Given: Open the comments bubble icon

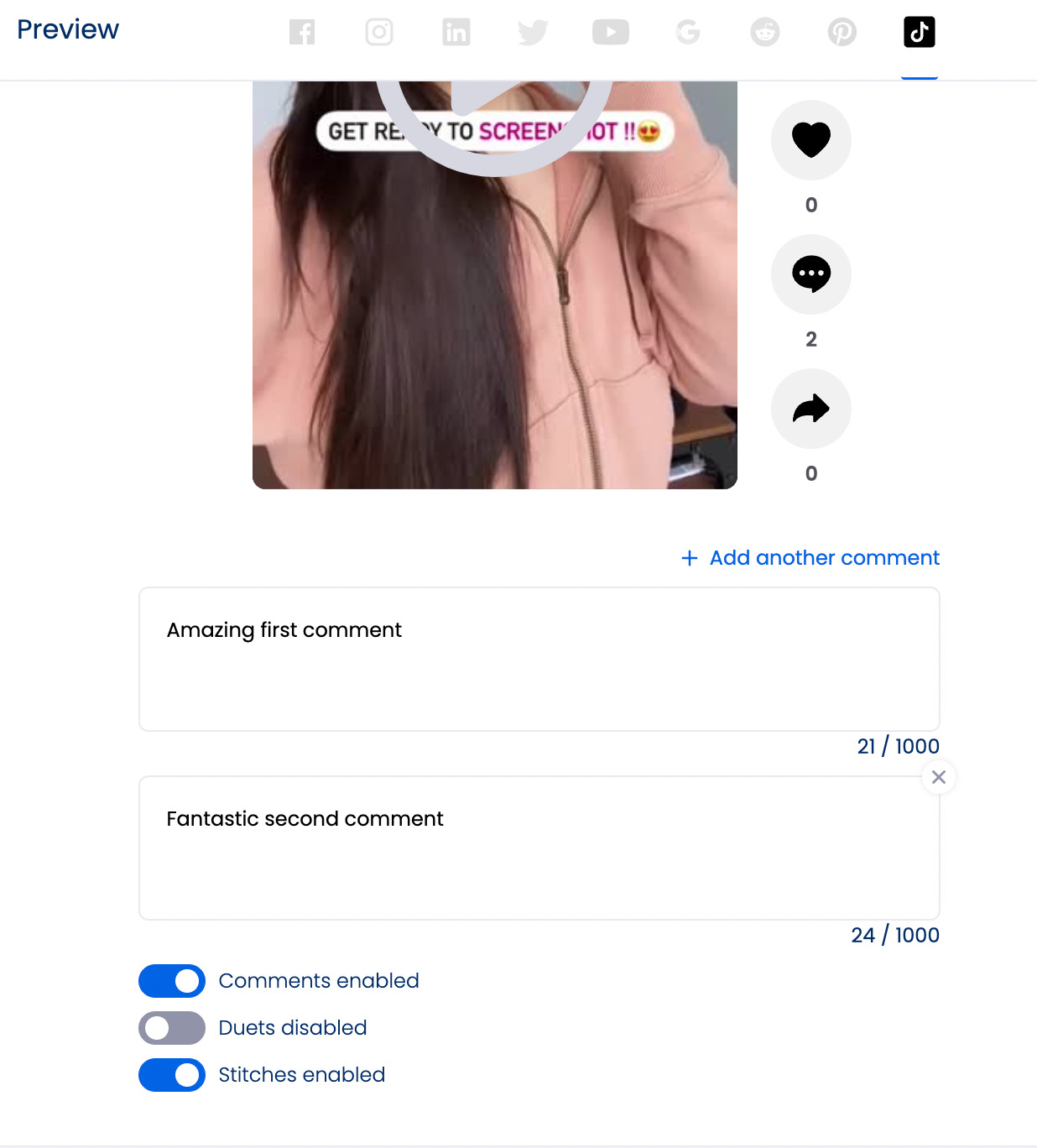Looking at the screenshot, I should pyautogui.click(x=811, y=274).
